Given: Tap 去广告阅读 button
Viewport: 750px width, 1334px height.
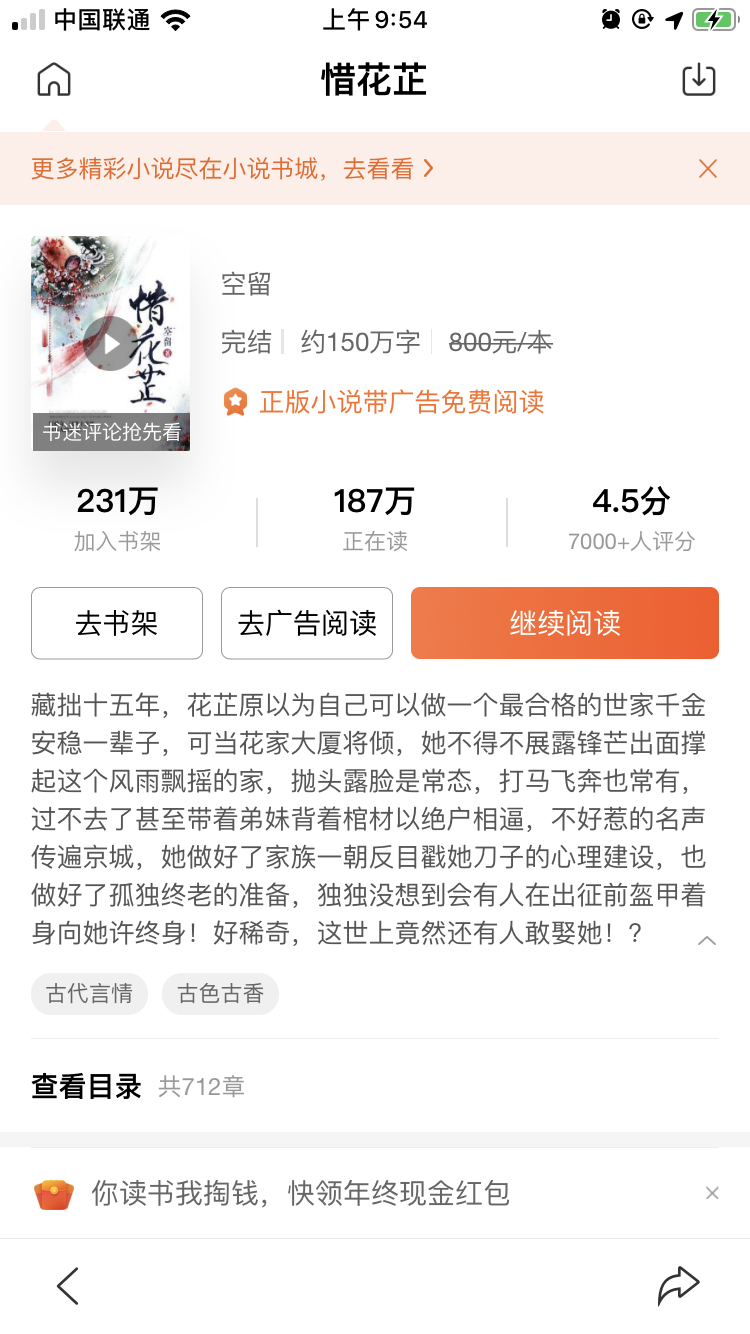Looking at the screenshot, I should pyautogui.click(x=307, y=623).
